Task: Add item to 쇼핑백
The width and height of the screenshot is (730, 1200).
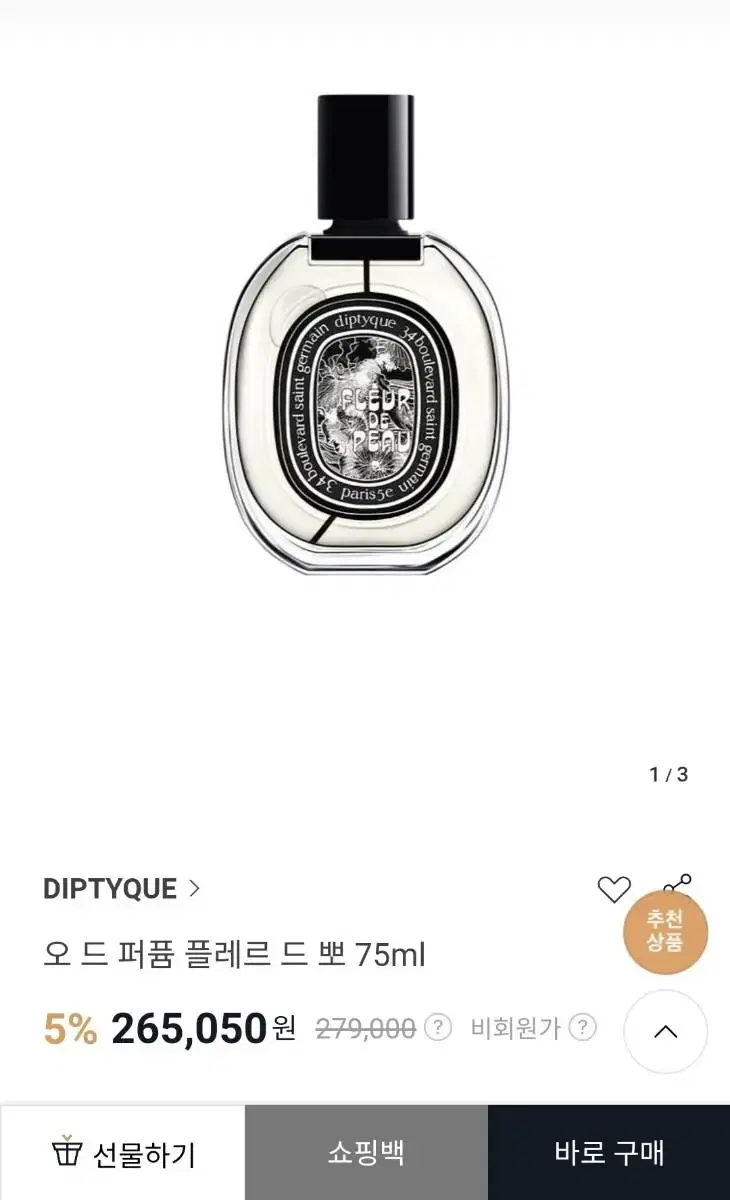Action: tap(366, 1153)
